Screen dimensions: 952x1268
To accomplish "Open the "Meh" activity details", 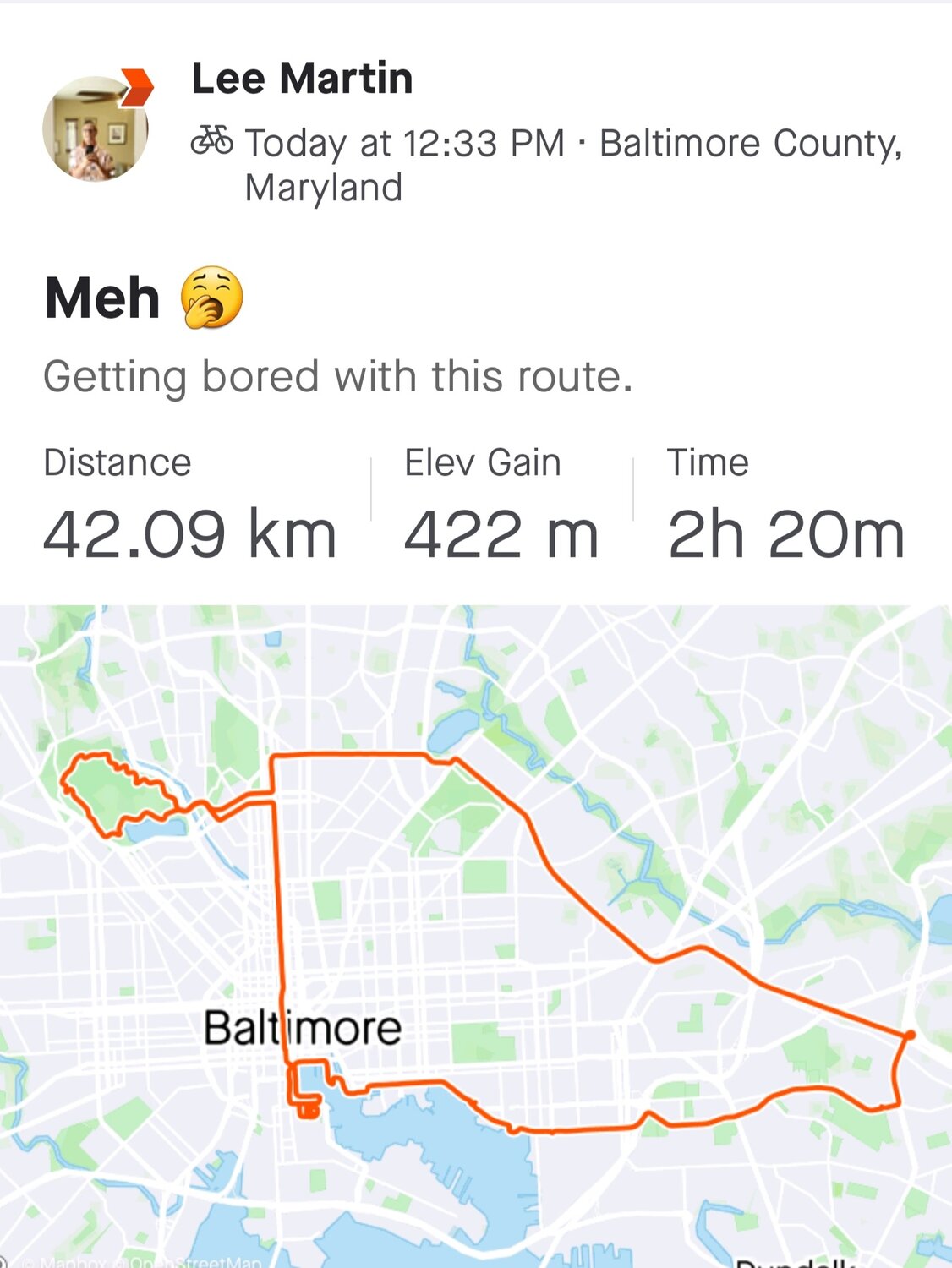I will 102,298.
